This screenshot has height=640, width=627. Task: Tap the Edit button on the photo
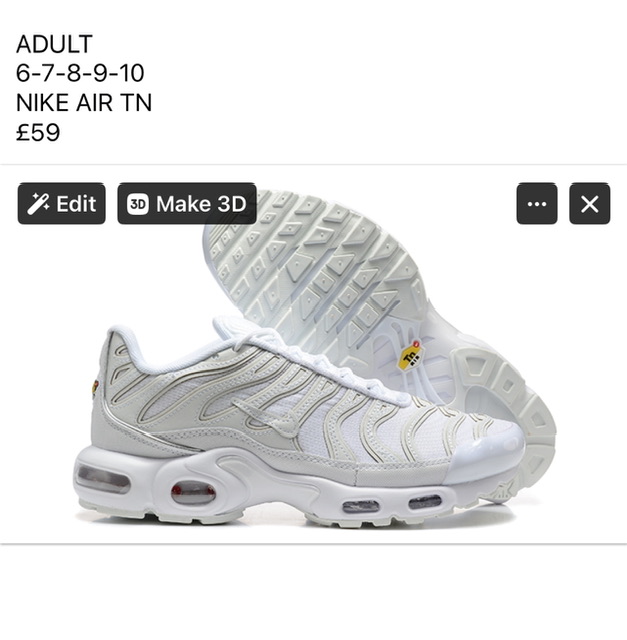click(x=61, y=204)
